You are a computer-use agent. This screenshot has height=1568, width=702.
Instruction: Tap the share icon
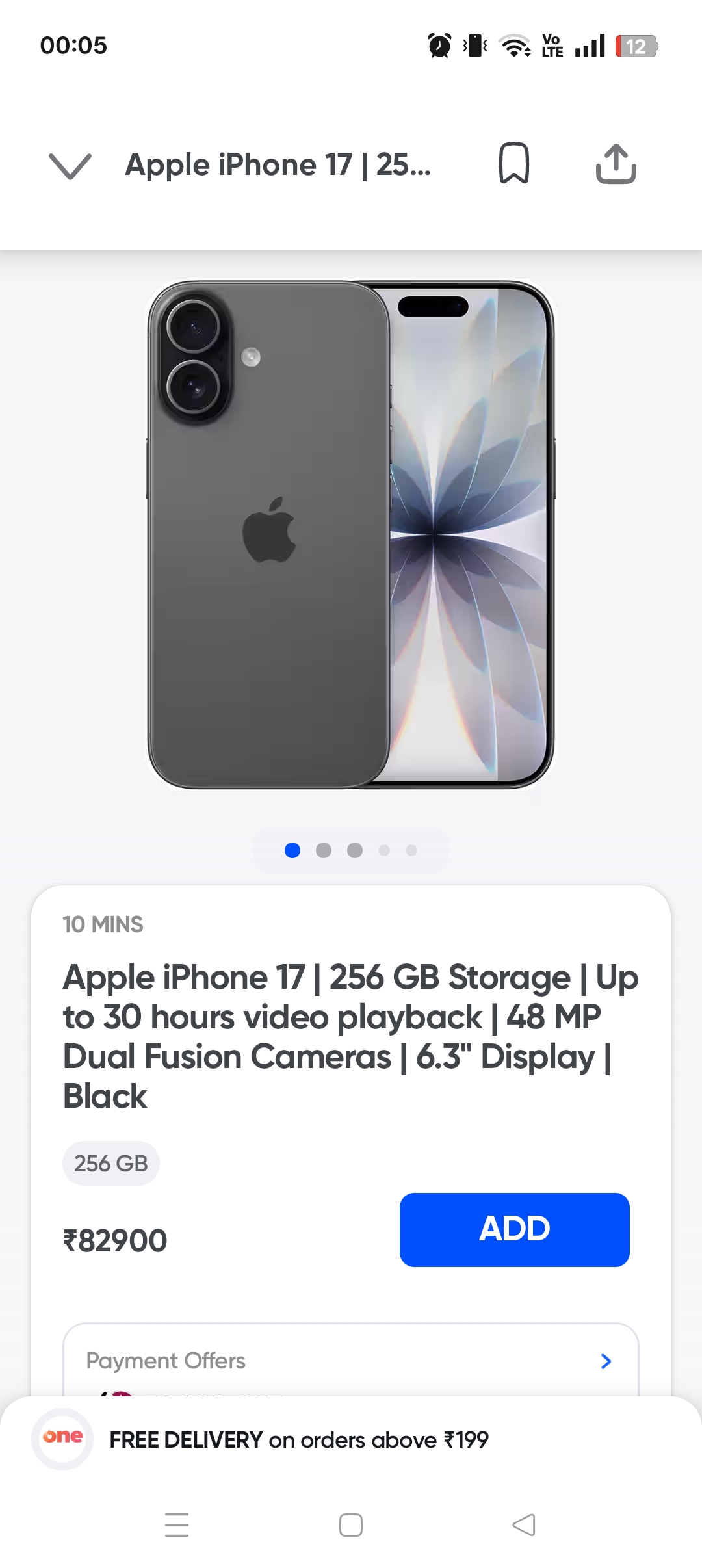(x=616, y=164)
